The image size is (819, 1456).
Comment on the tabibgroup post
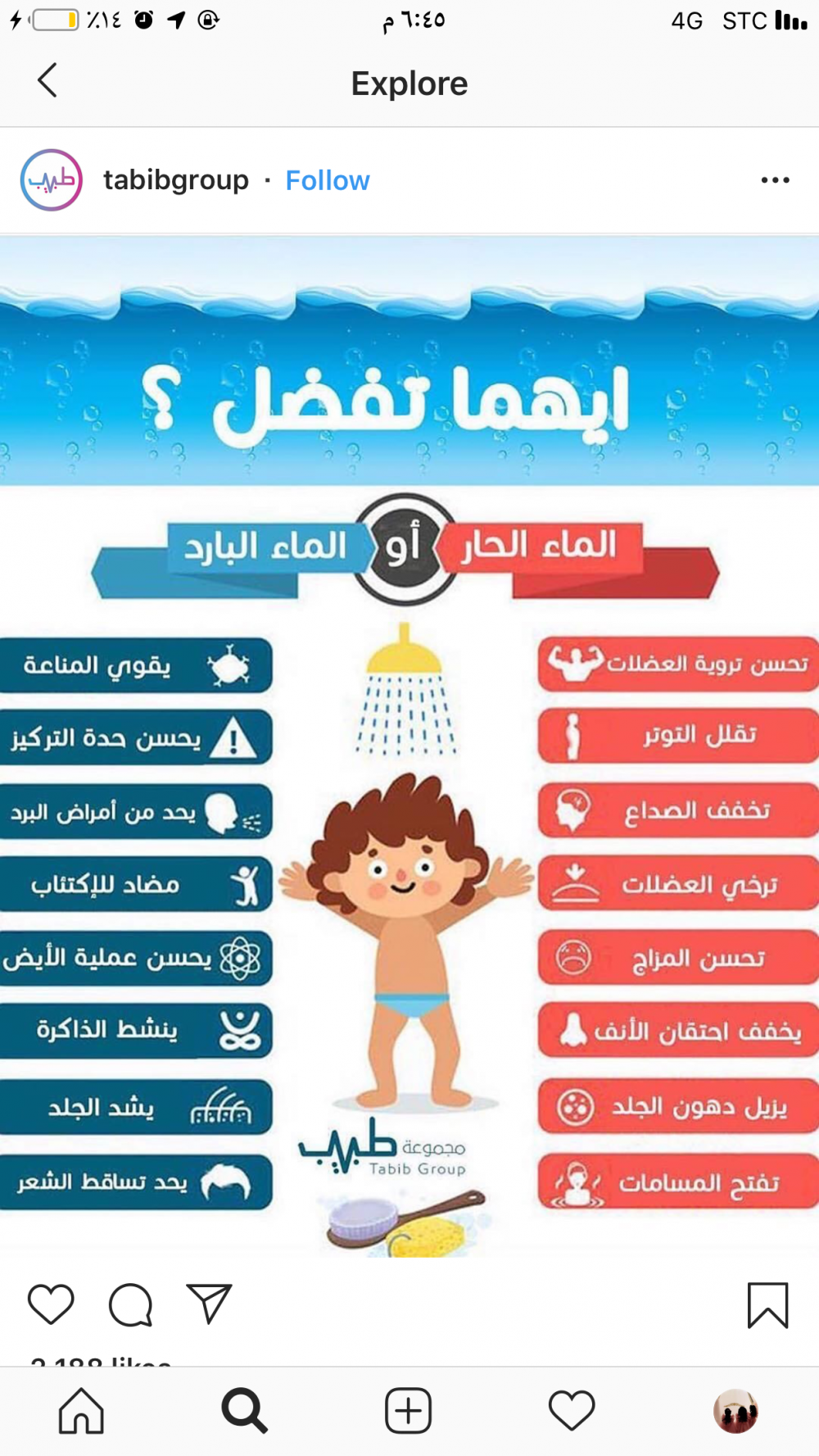[130, 1304]
